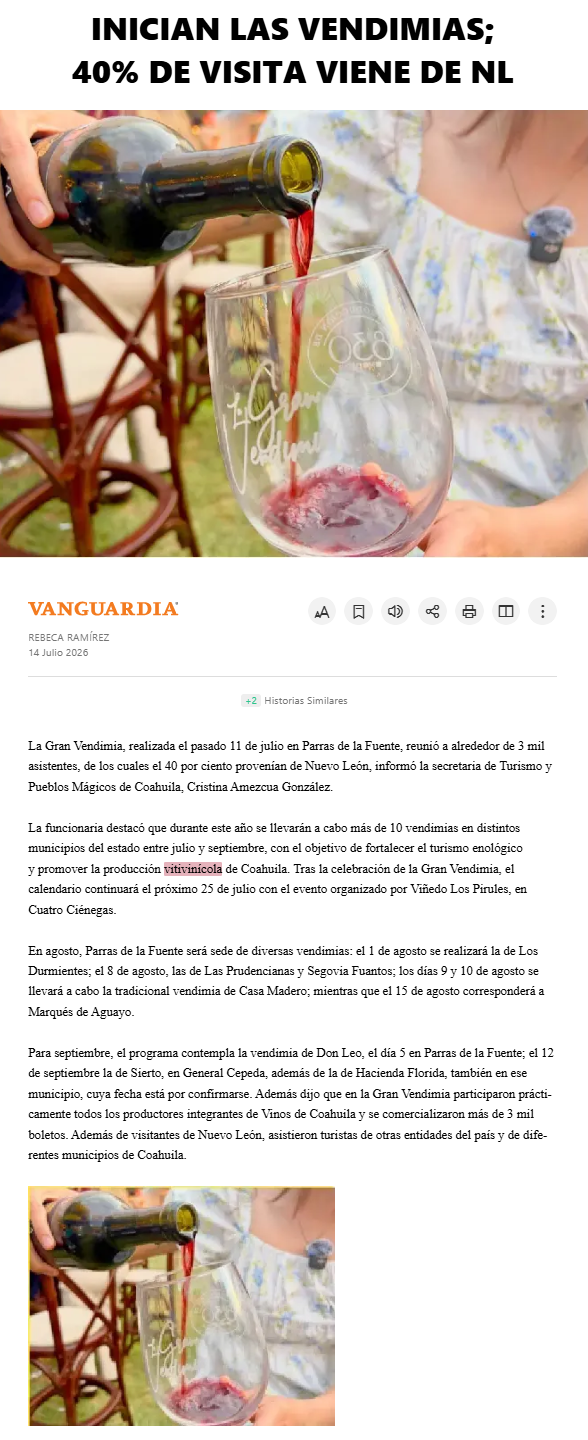Viewport: 588px width, 1440px height.
Task: Bookmark this article
Action: pyautogui.click(x=358, y=611)
